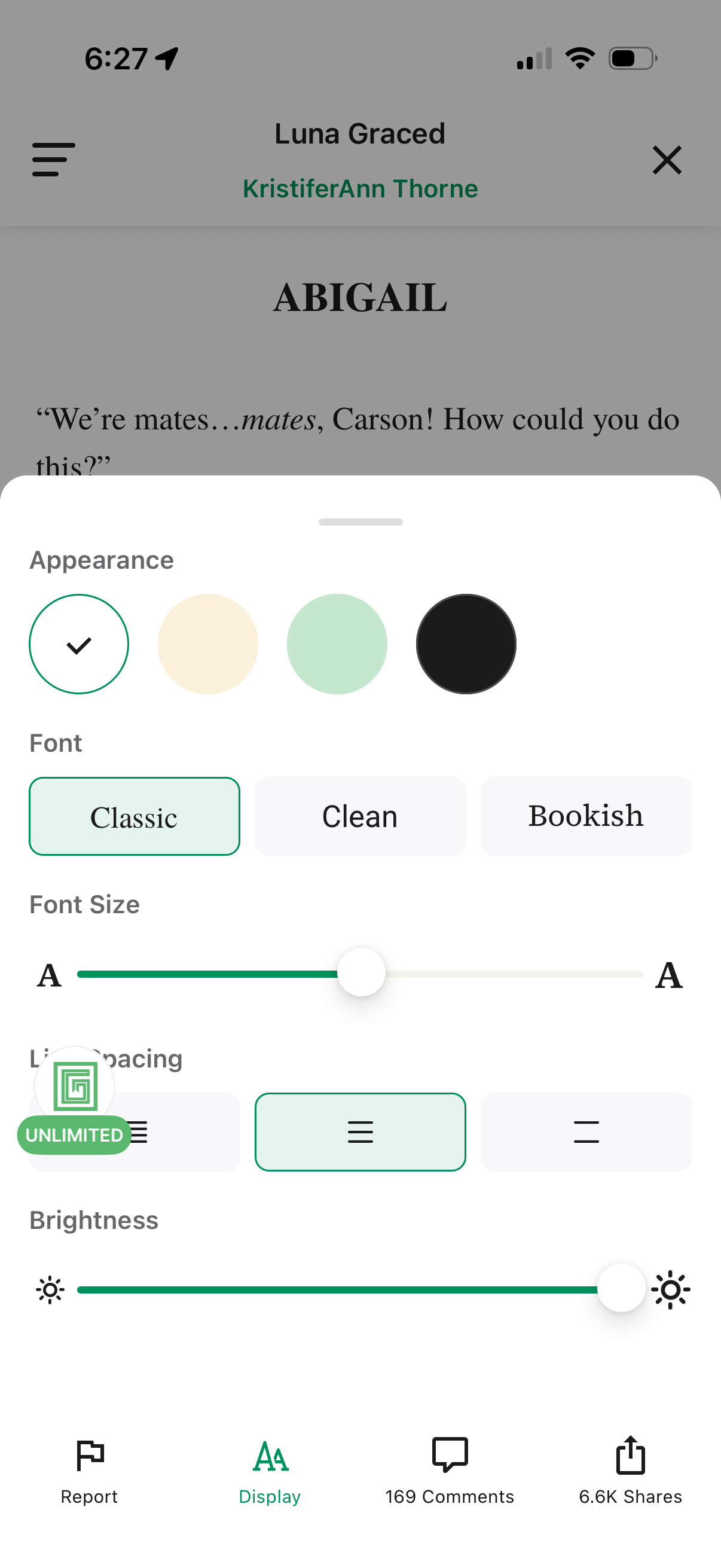
Task: Switch font to Bookish
Action: pyautogui.click(x=585, y=816)
